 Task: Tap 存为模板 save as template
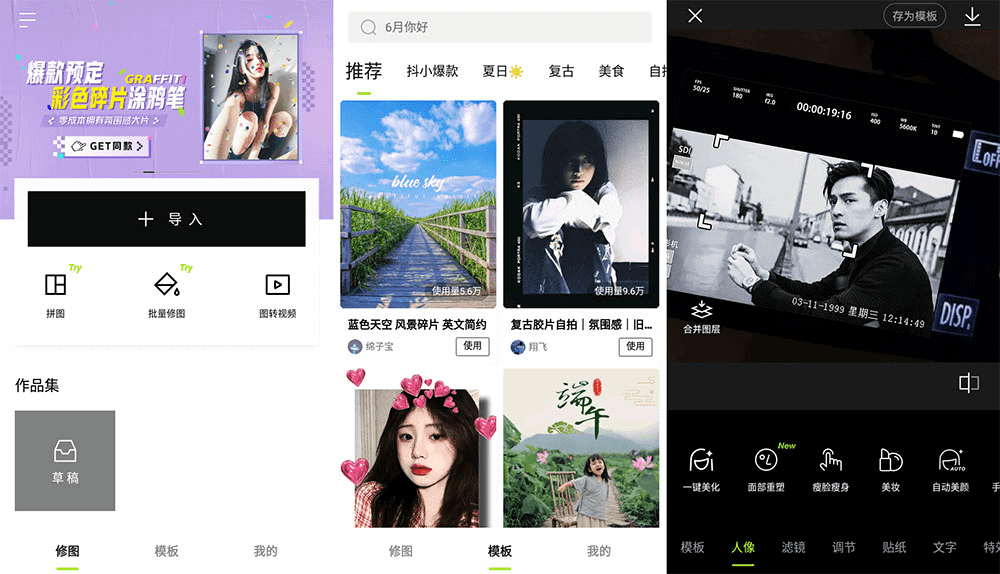coord(914,16)
